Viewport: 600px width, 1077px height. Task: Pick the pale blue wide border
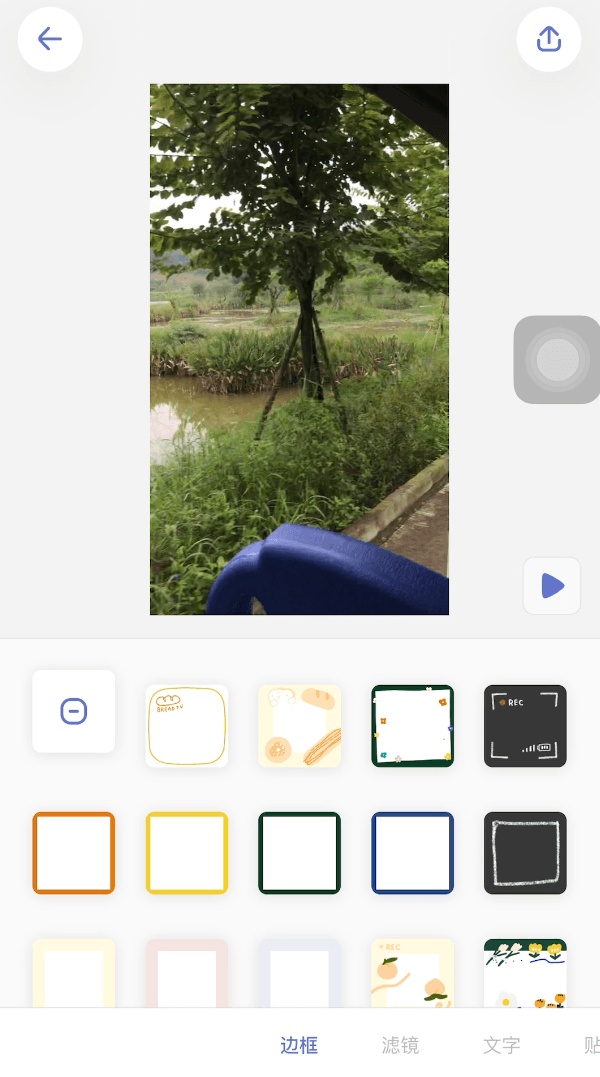coord(300,973)
